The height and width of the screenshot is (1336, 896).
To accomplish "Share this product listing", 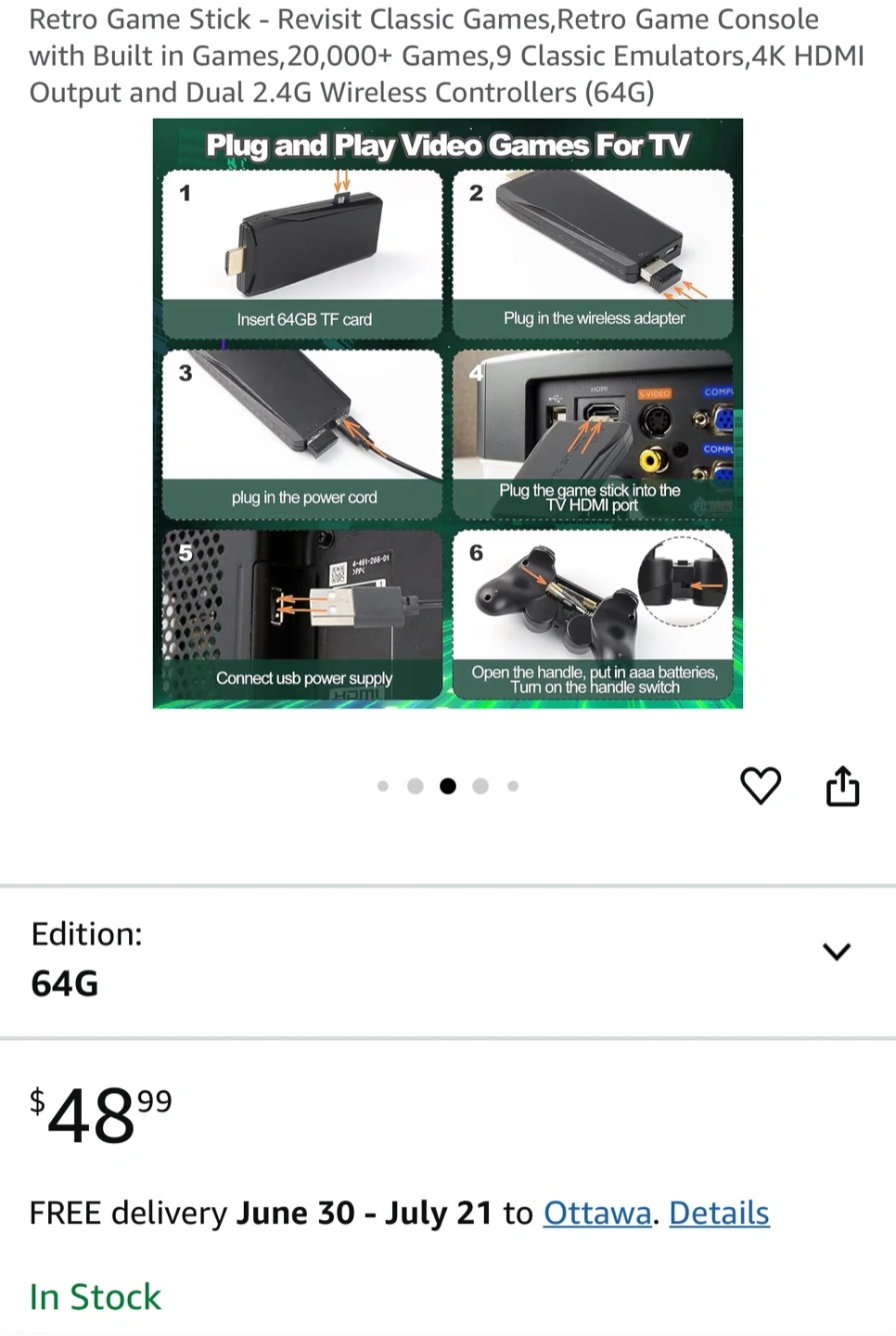I will [x=842, y=786].
